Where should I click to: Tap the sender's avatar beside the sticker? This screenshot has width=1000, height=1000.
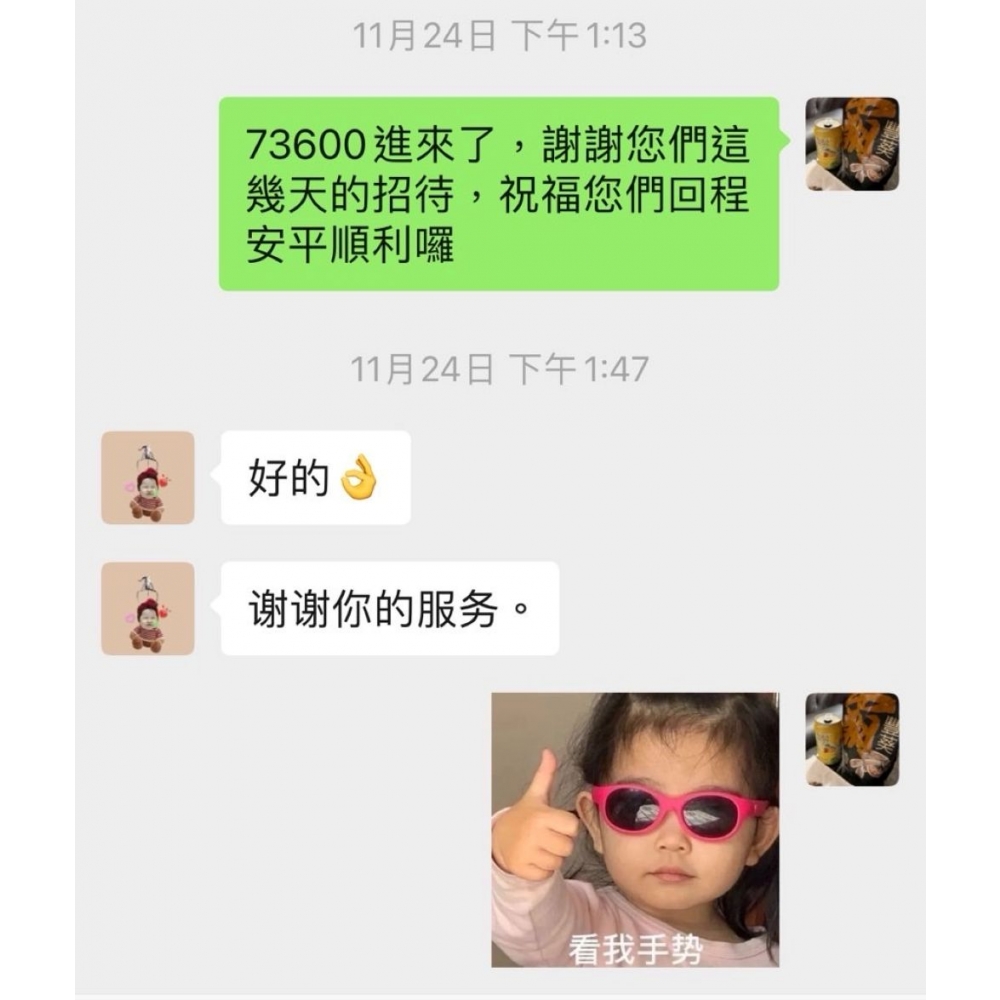coord(852,740)
